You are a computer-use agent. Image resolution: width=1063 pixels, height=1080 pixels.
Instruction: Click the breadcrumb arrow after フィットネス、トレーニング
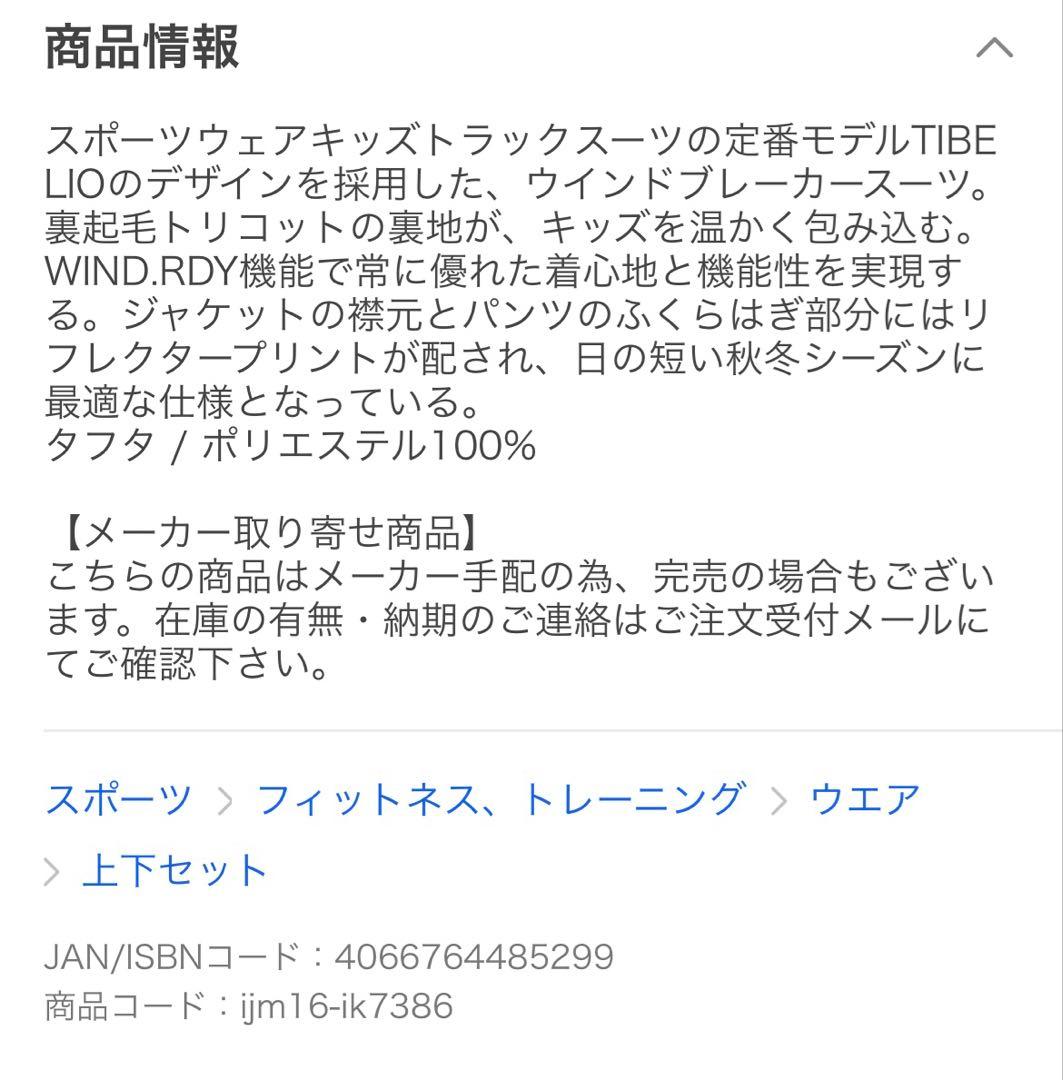click(780, 798)
